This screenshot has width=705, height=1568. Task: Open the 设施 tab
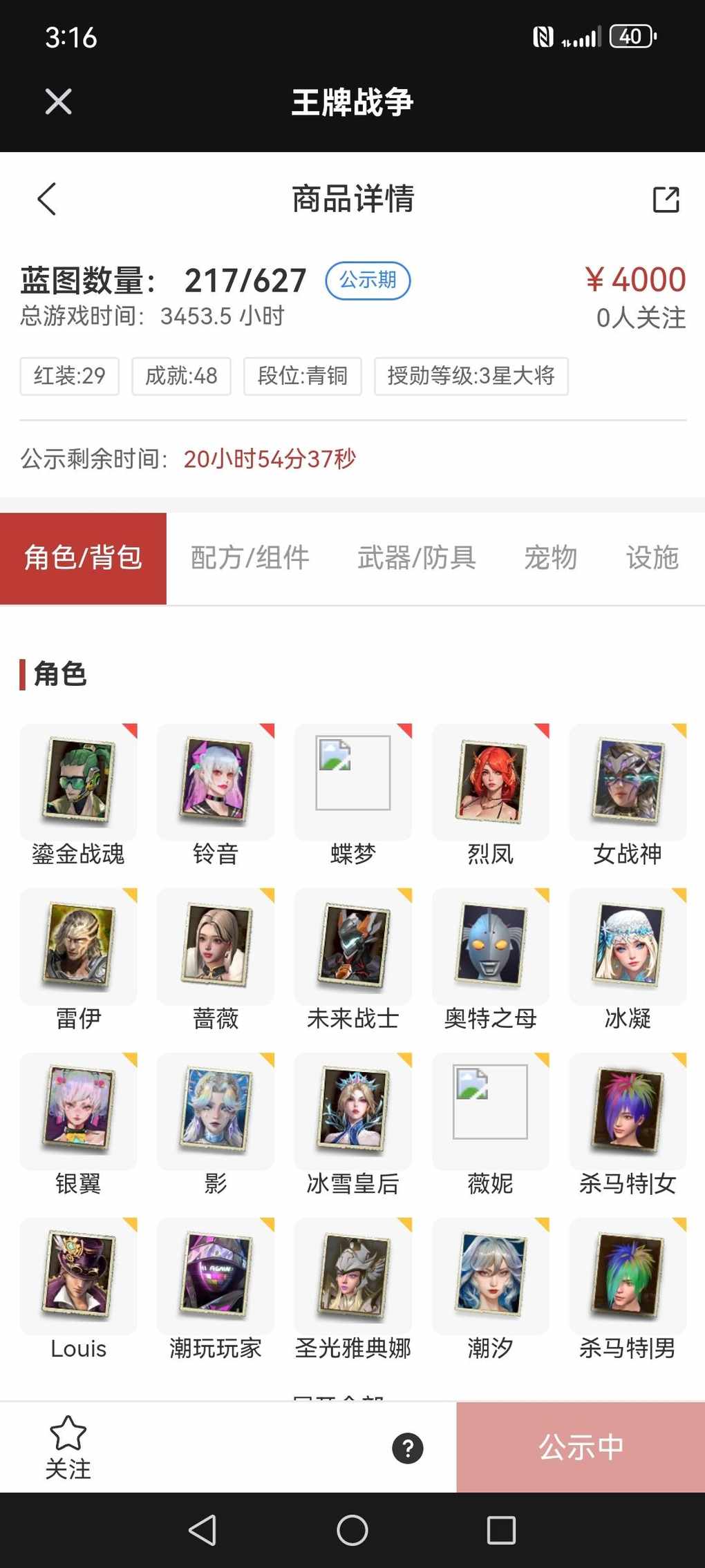click(652, 558)
